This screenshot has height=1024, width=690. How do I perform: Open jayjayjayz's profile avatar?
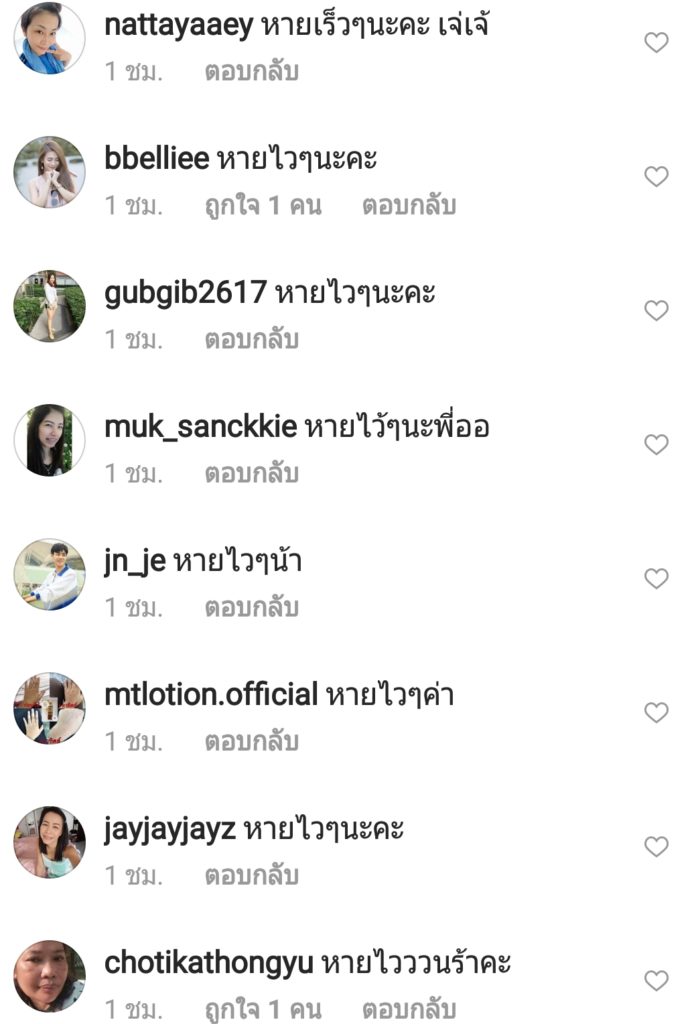49,842
